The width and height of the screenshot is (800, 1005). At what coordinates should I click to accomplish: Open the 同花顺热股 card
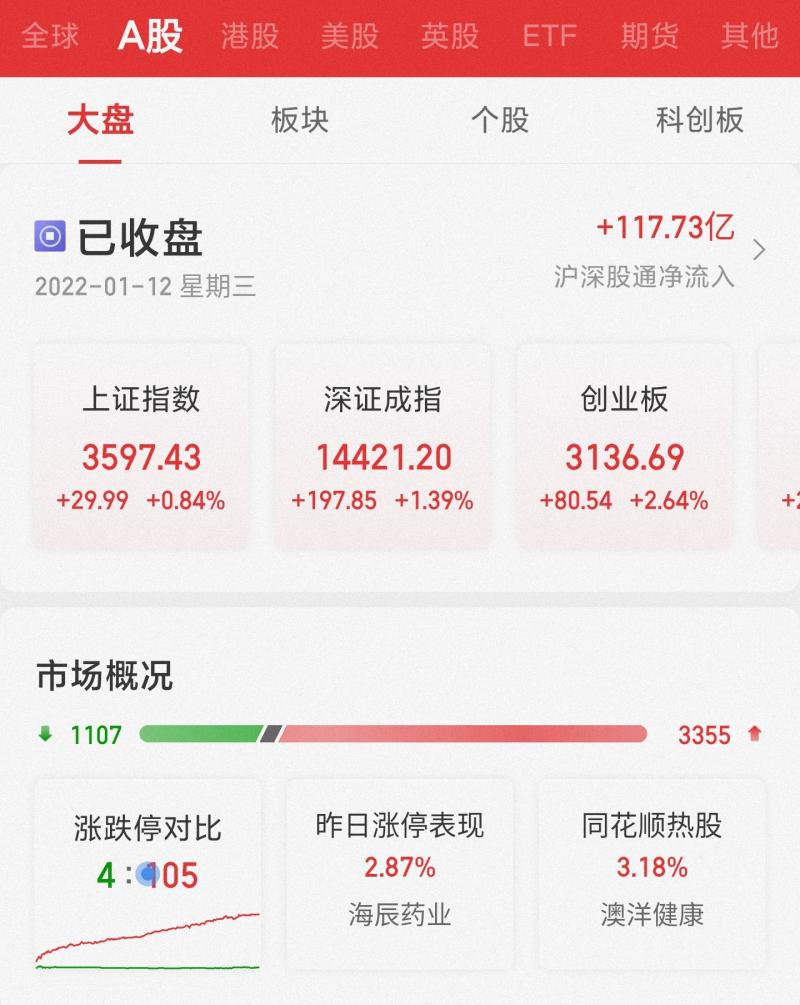tap(652, 870)
